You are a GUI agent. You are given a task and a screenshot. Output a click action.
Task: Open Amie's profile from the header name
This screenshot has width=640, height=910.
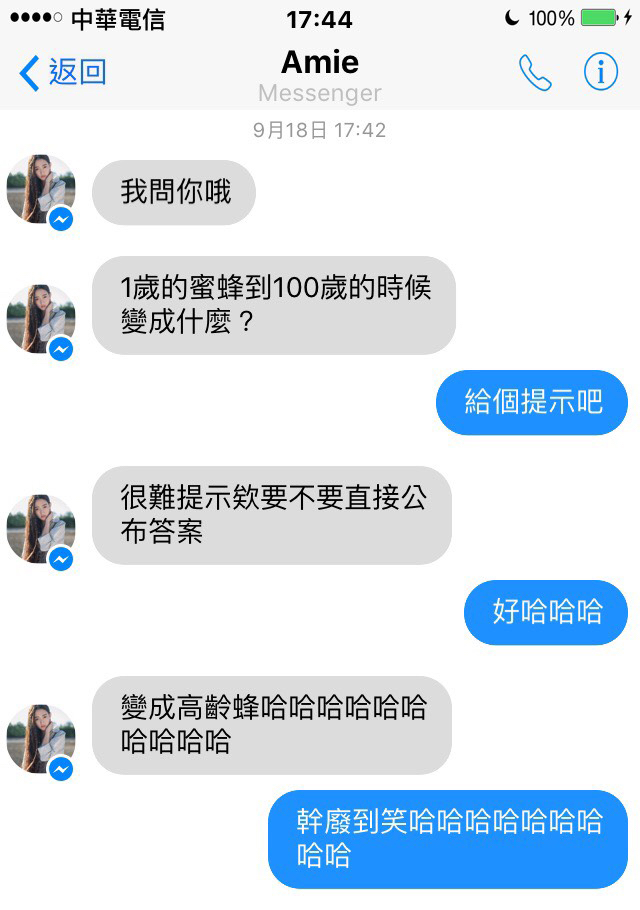[320, 63]
